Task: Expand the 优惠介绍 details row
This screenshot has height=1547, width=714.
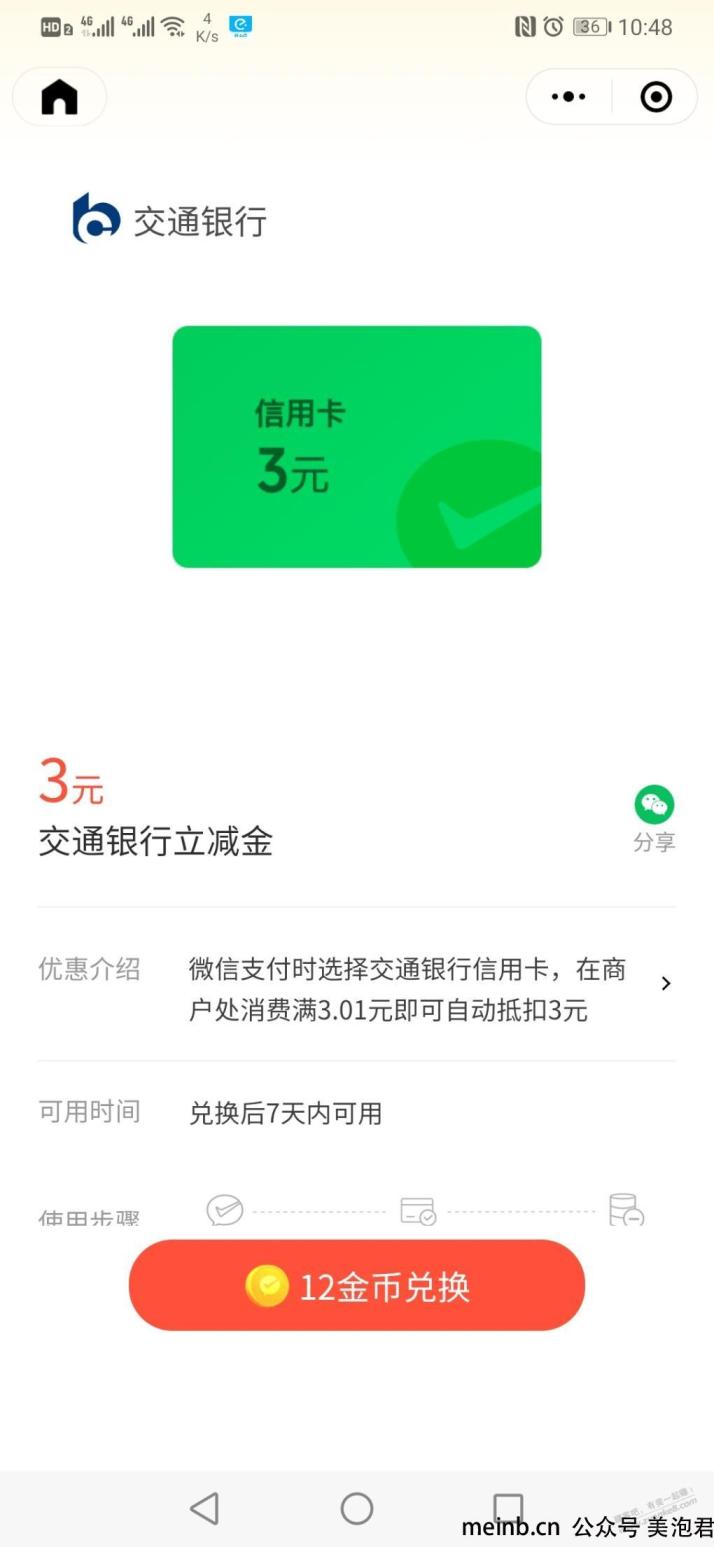Action: 666,984
